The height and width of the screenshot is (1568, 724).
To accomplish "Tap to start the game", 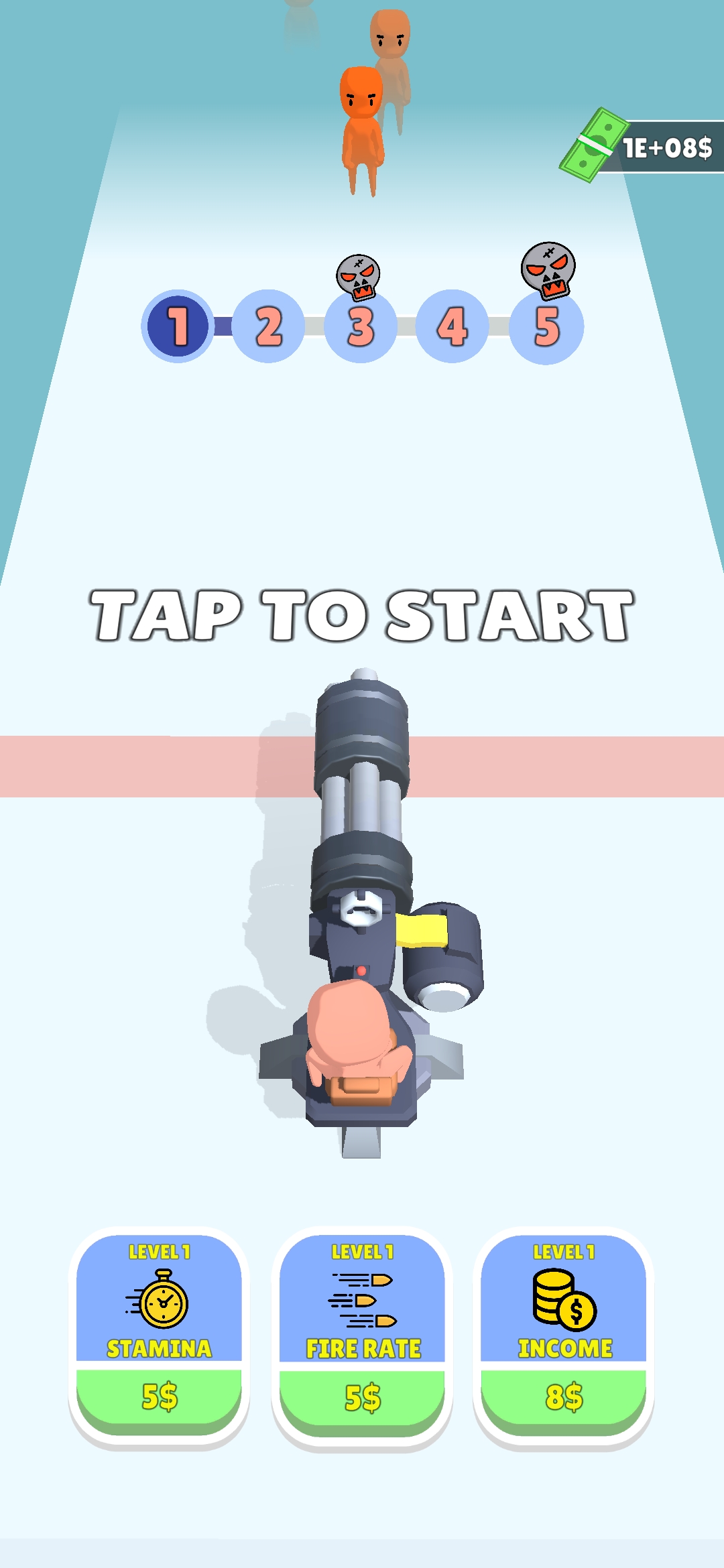I will (x=362, y=615).
